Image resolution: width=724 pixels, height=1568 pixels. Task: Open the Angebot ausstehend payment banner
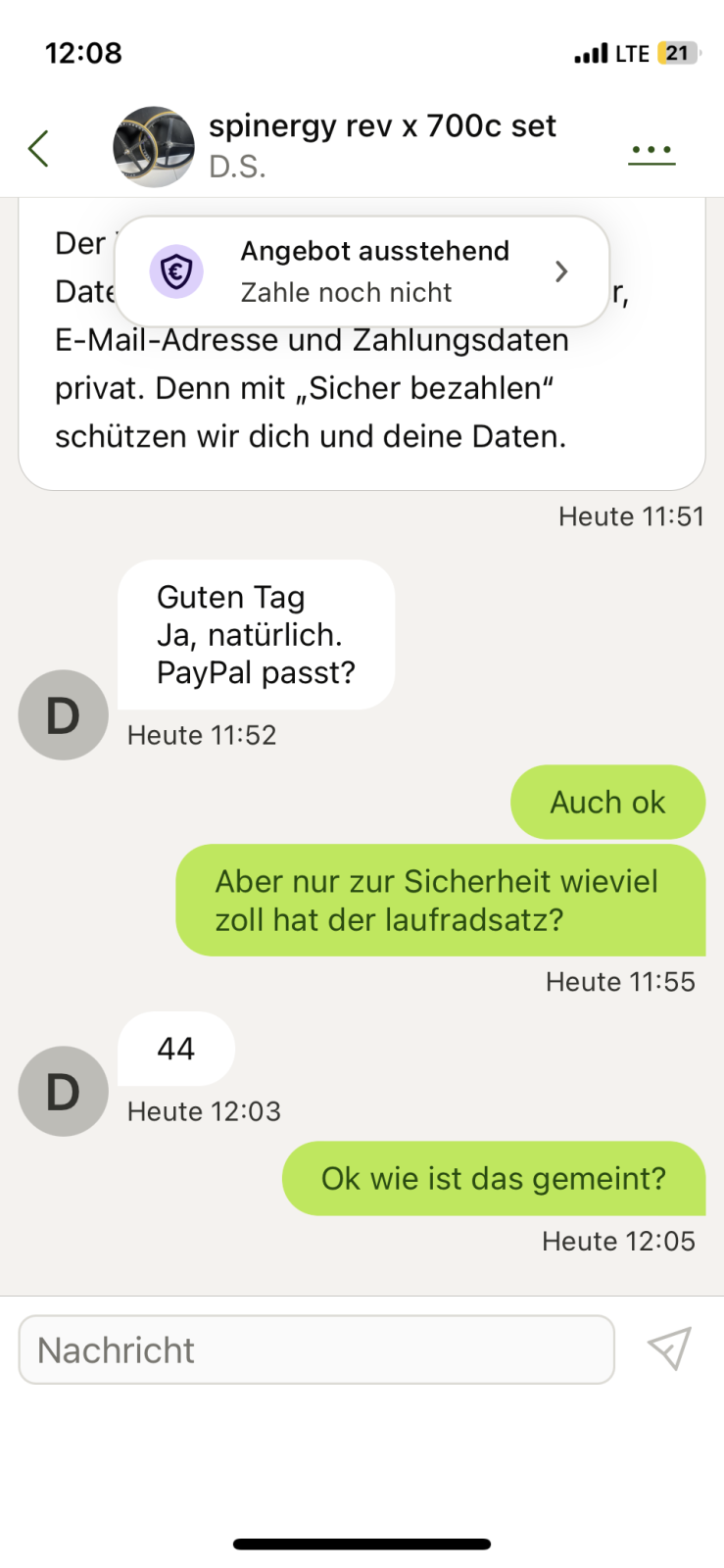(x=362, y=271)
